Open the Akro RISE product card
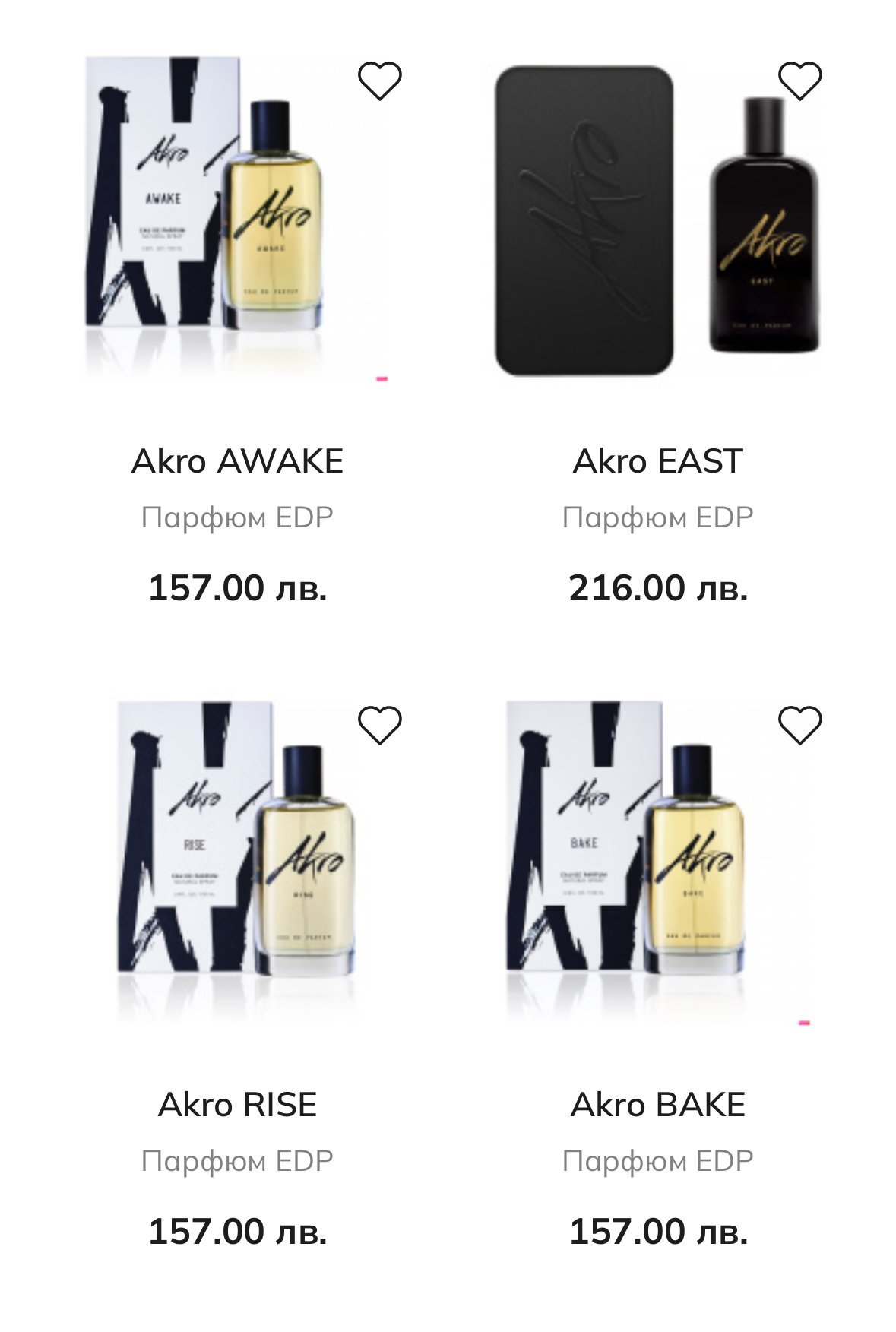This screenshot has width=896, height=1332. point(237,1105)
